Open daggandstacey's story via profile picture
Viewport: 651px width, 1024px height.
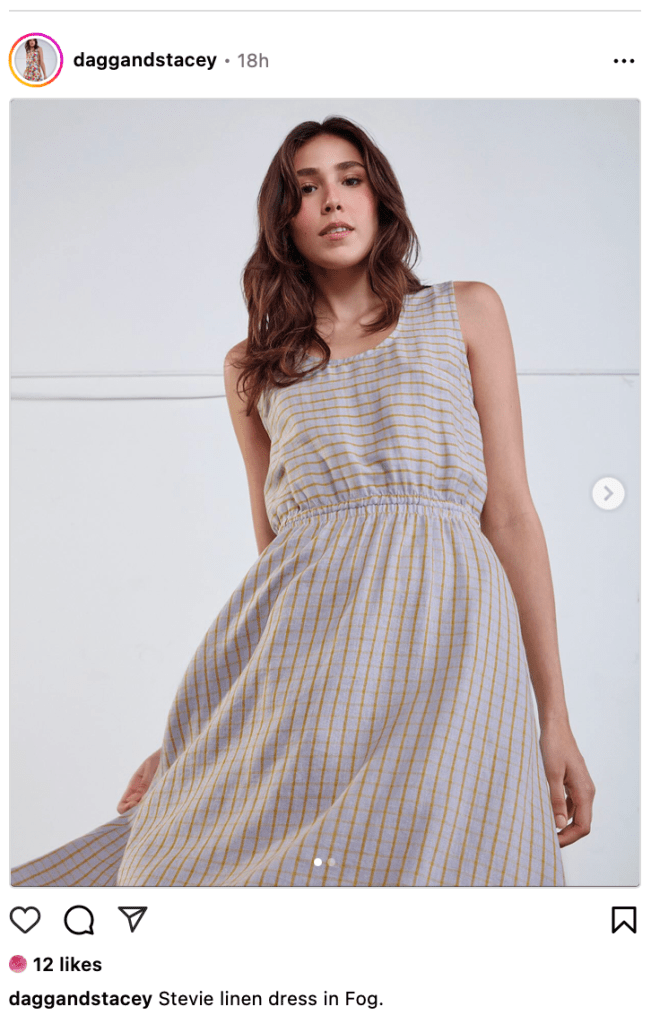point(36,60)
